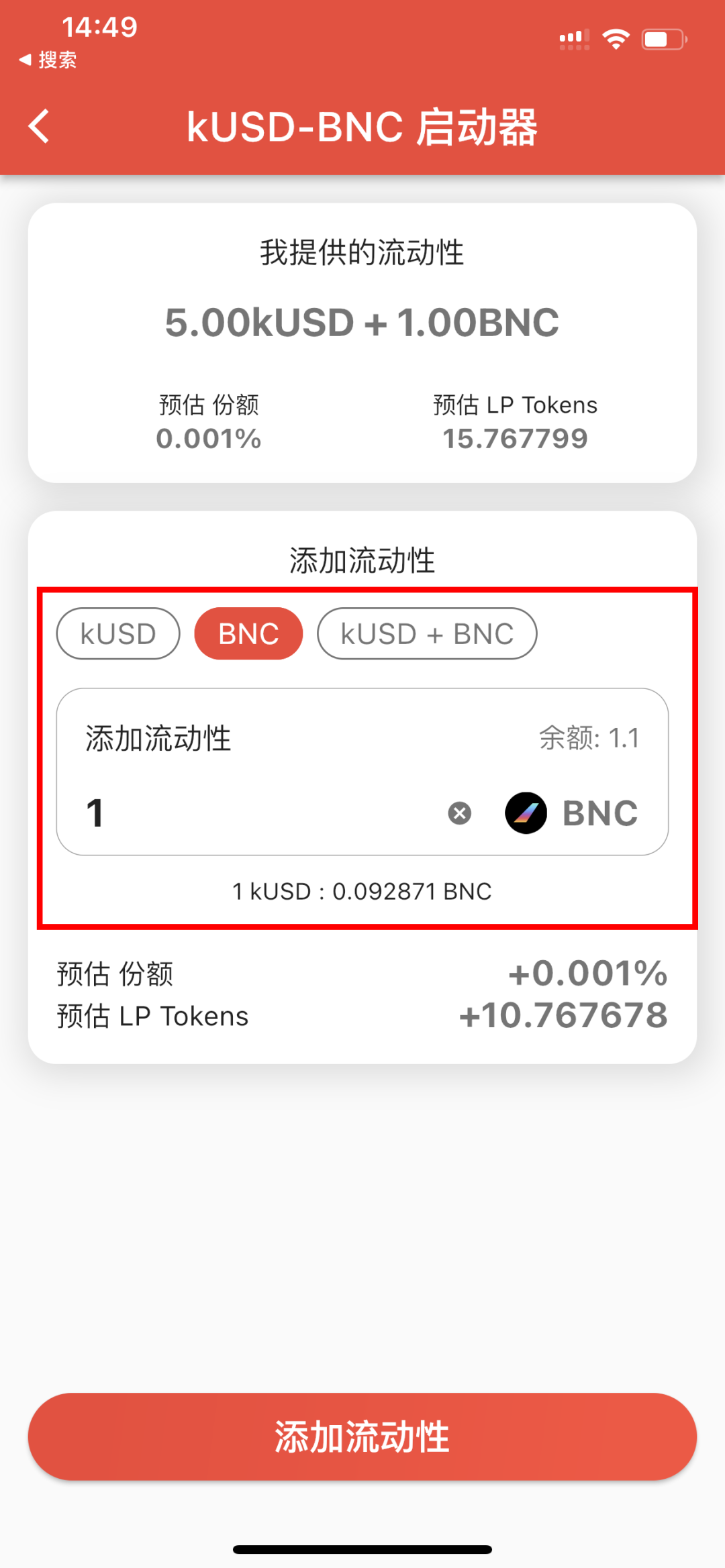
Task: Clear the entered BNC amount
Action: click(460, 813)
